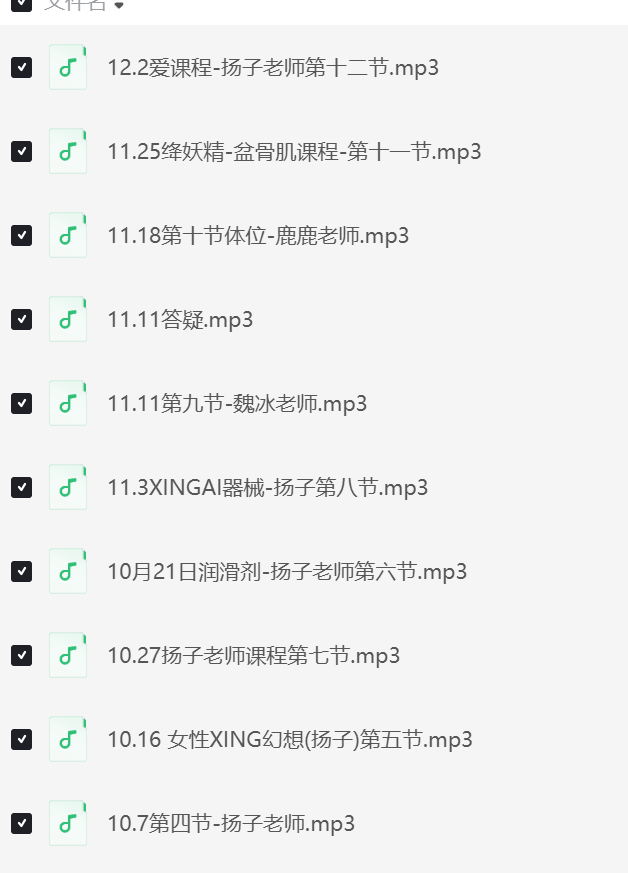Viewport: 628px width, 873px height.
Task: Deselect the 11.25 第十一节 file checkbox
Action: [x=21, y=152]
